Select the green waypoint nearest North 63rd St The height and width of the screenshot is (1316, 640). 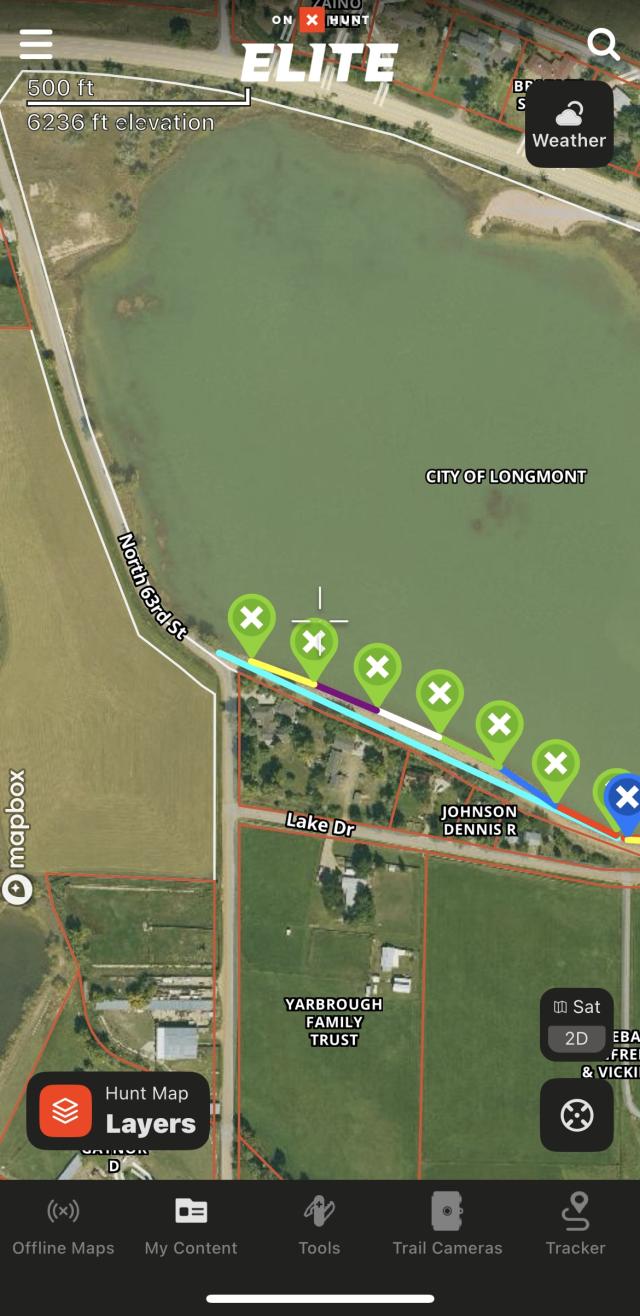pos(252,623)
